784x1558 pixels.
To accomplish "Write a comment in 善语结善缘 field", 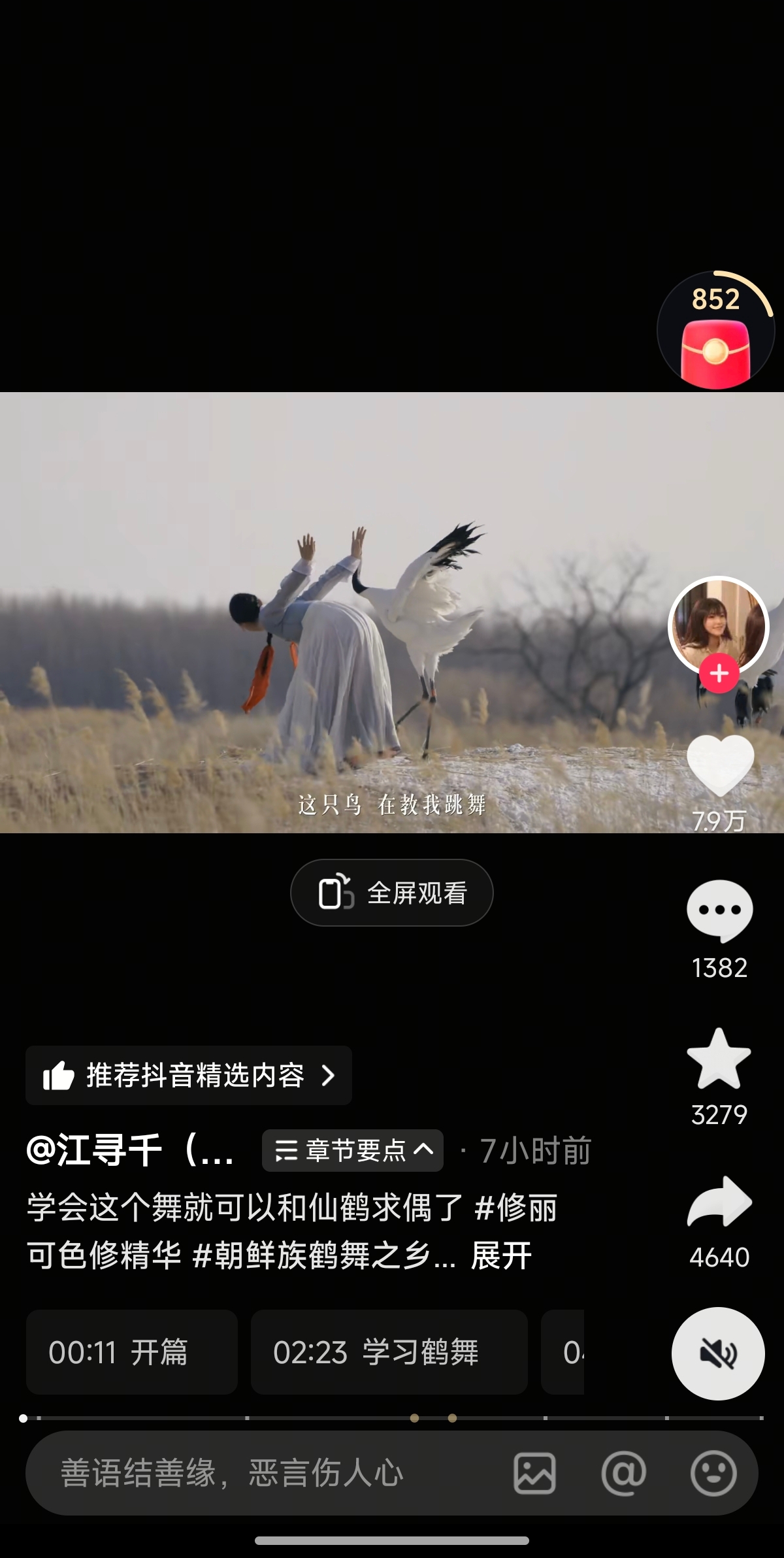I will click(261, 1473).
